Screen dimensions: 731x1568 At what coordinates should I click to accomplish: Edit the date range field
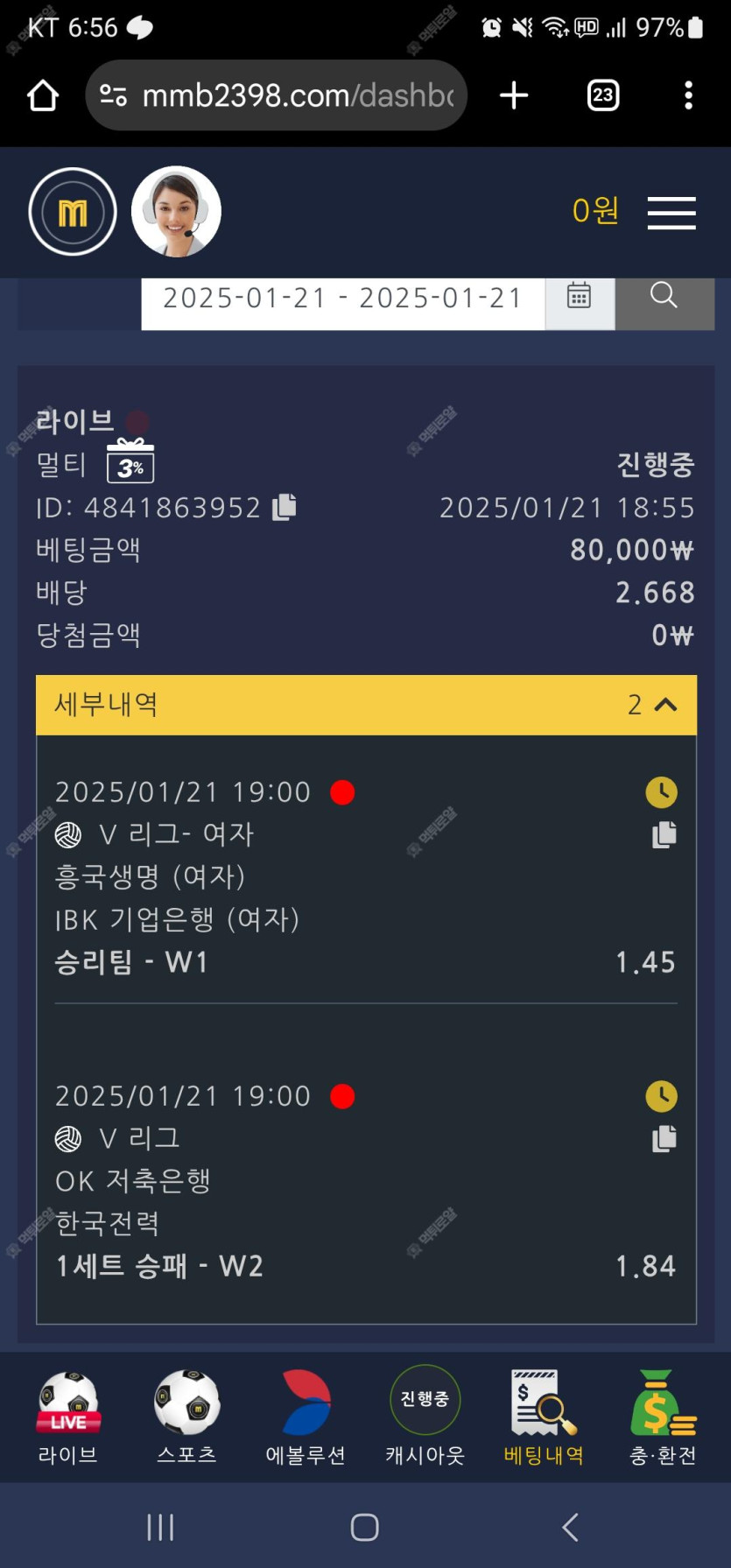pos(342,299)
